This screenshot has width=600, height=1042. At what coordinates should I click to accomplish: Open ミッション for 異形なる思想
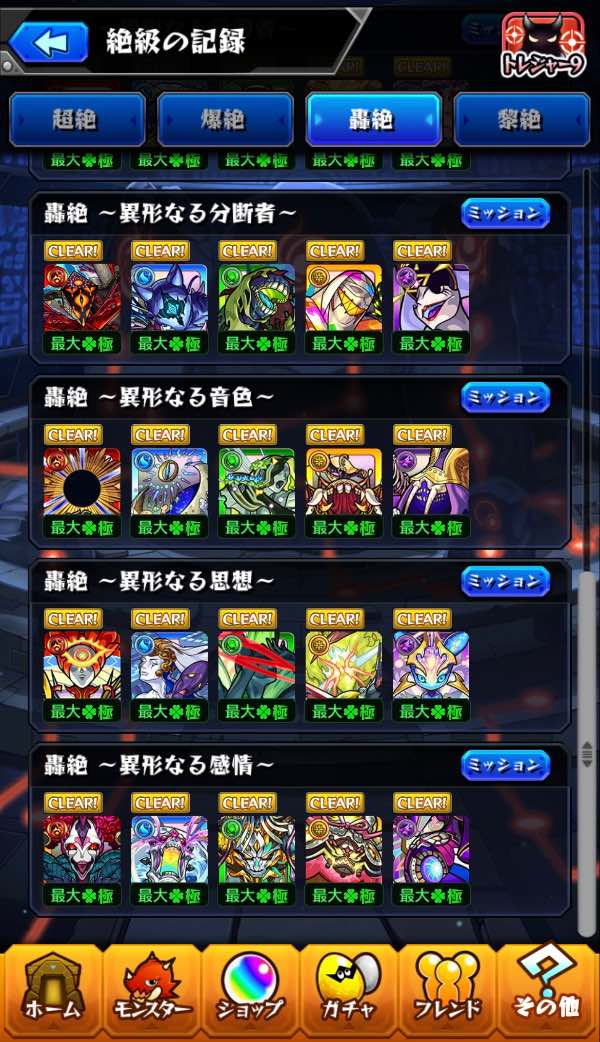pyautogui.click(x=505, y=581)
